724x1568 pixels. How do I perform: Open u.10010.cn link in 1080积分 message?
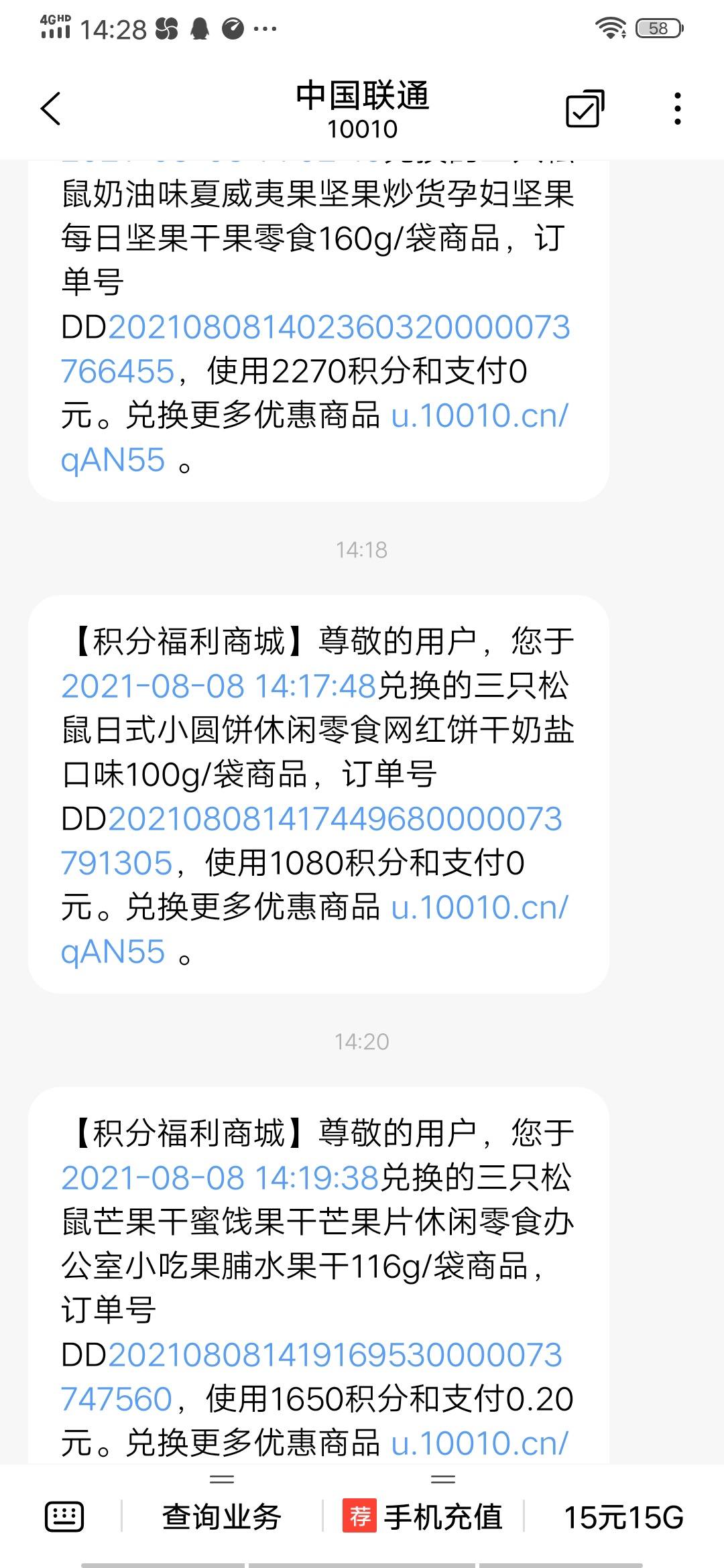click(x=315, y=929)
